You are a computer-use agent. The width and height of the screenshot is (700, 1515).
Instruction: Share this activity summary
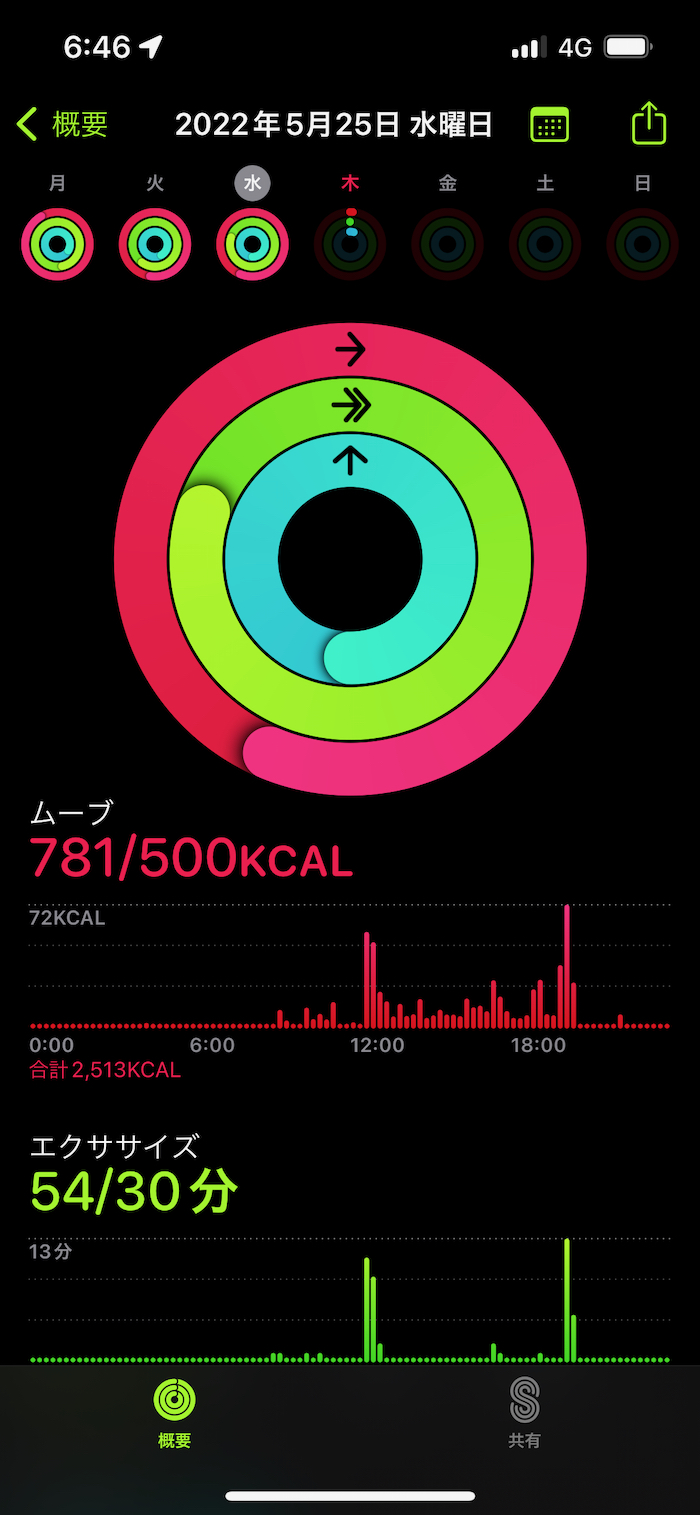pos(648,124)
